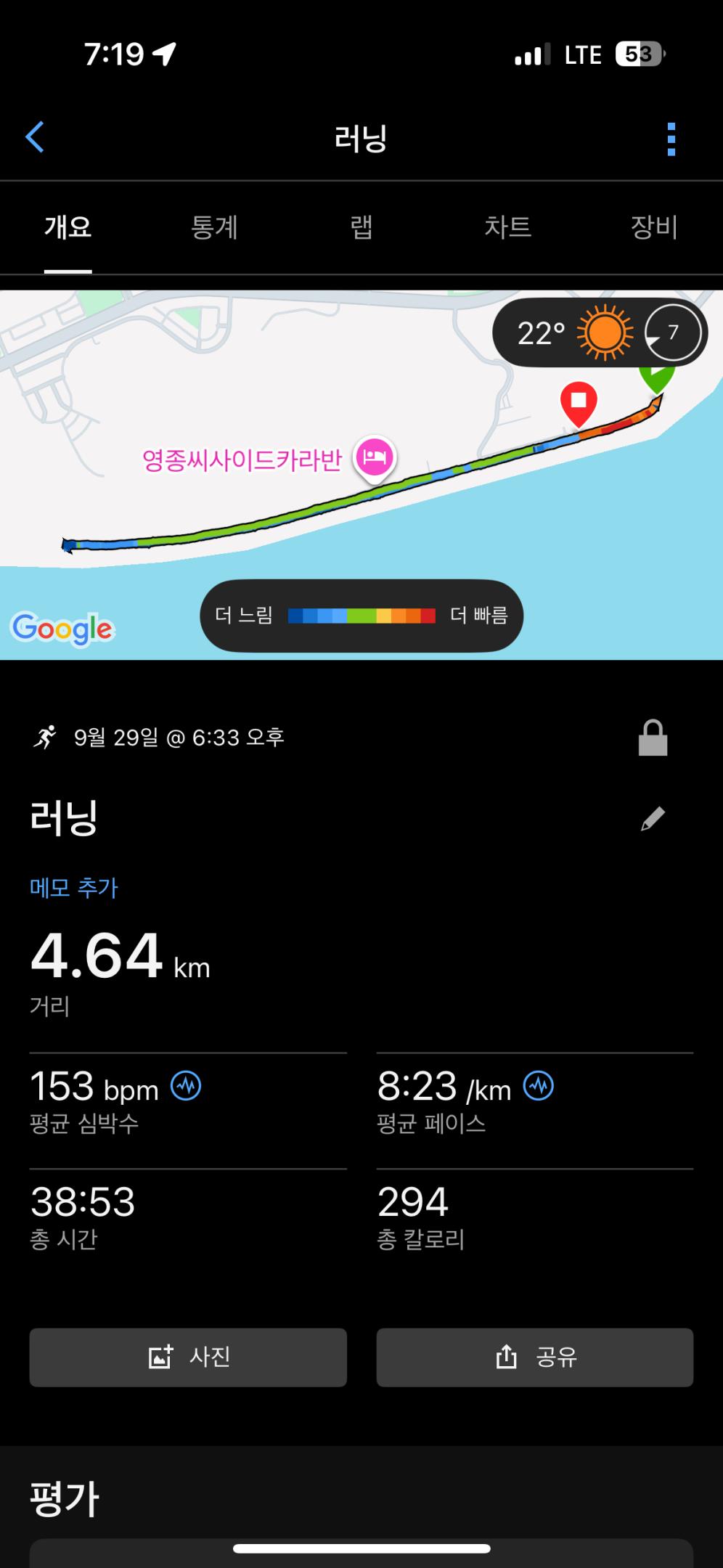Tap the 영종씨사이드카라반 map pin

(x=375, y=457)
